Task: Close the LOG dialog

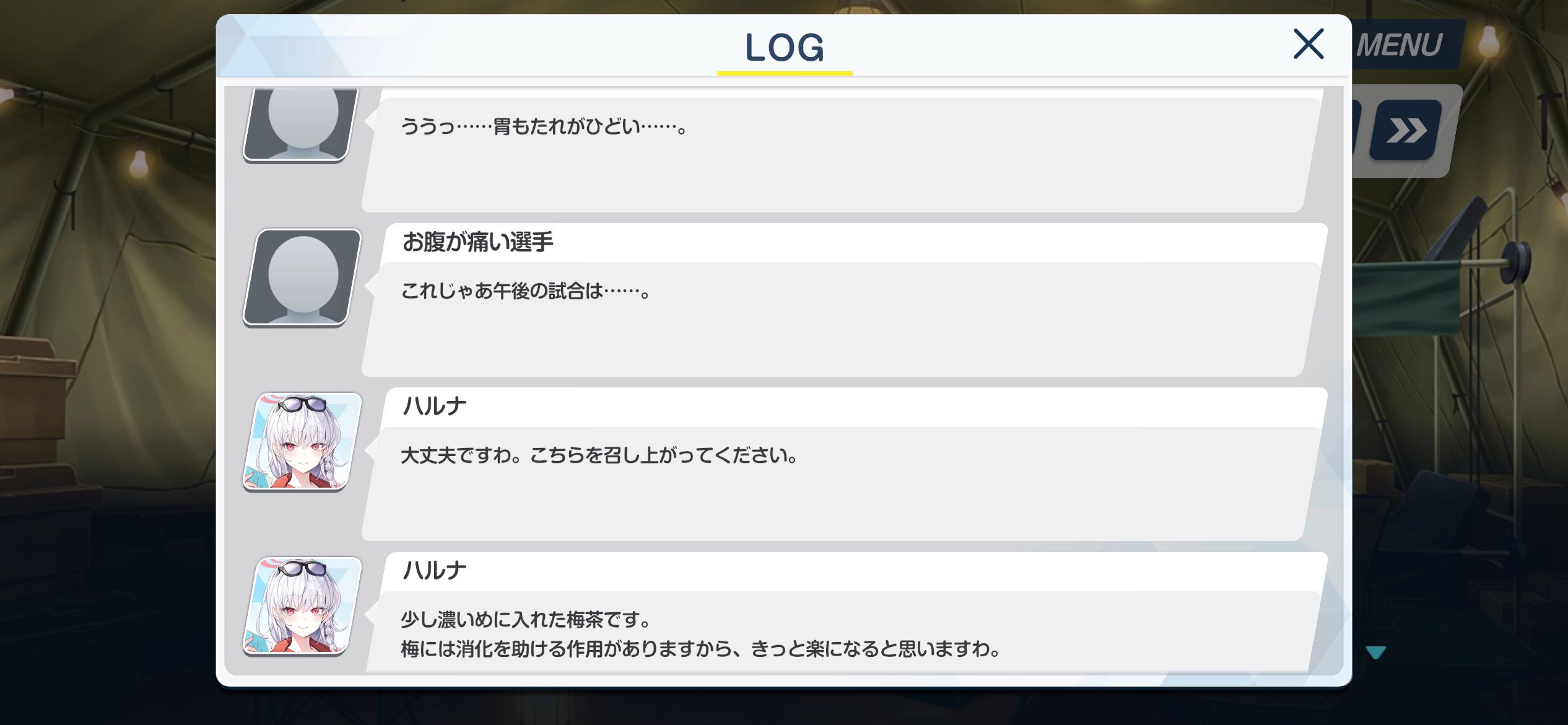Action: pos(1308,44)
